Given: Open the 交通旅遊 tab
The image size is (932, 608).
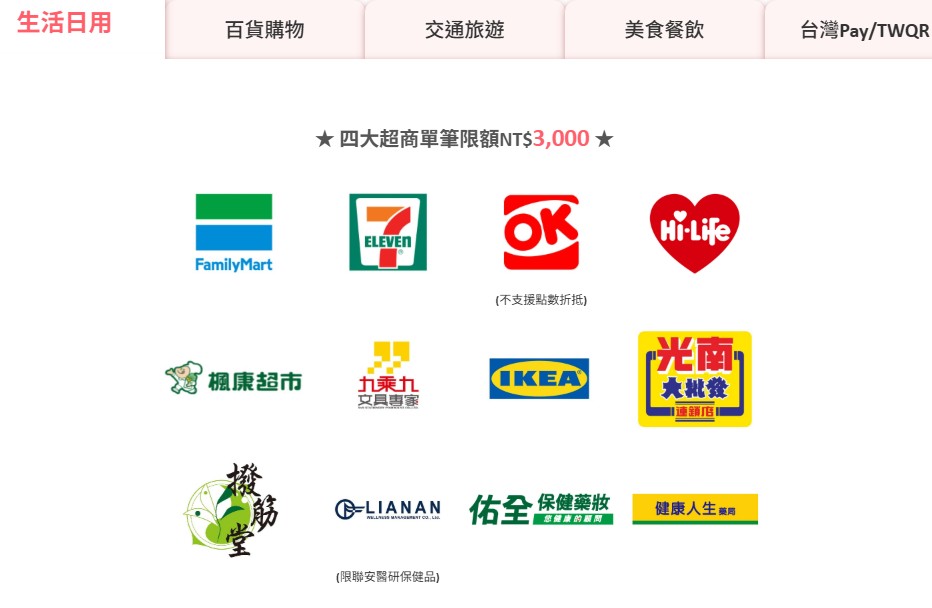Looking at the screenshot, I should (465, 30).
